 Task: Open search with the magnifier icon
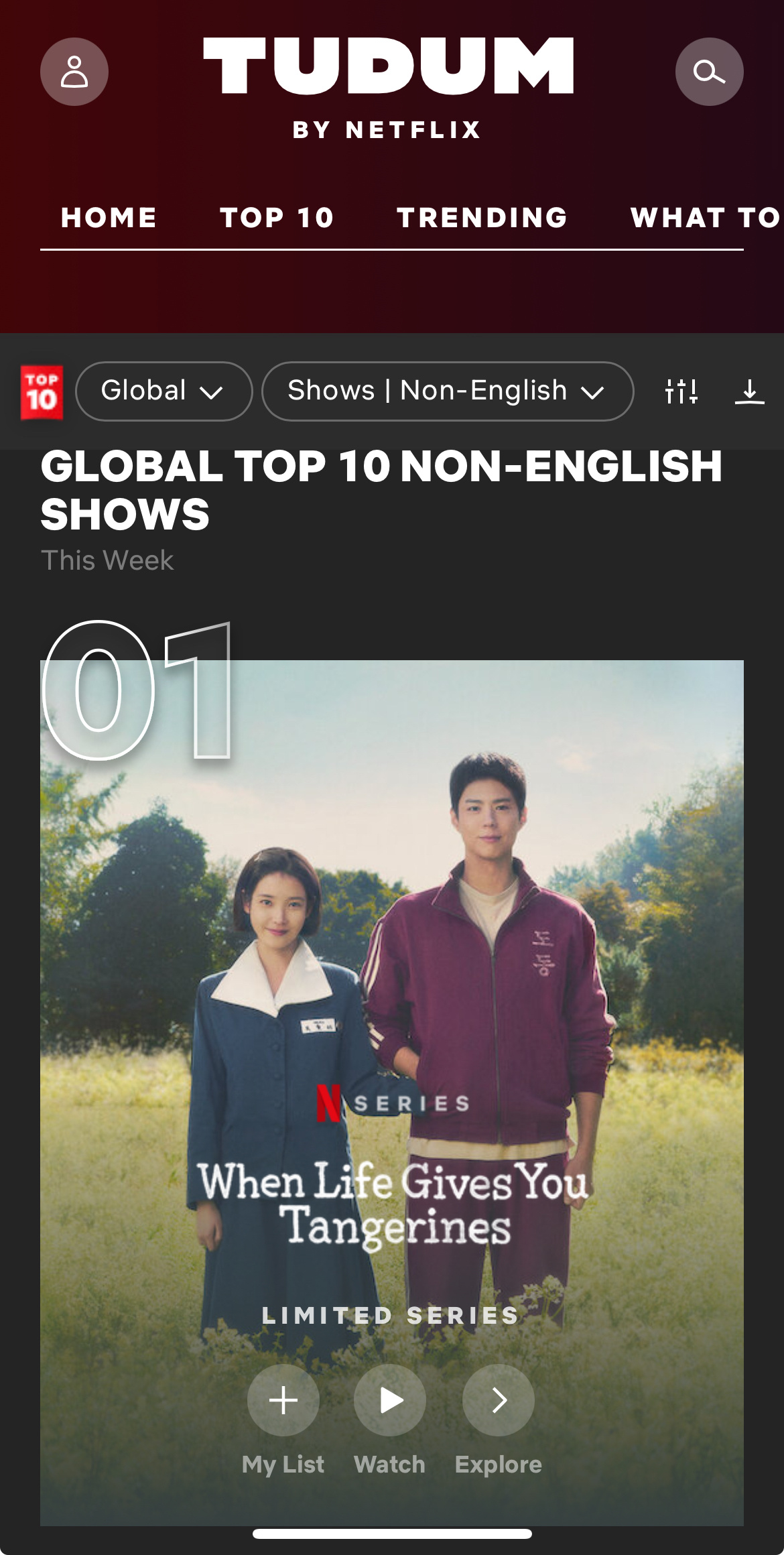[x=709, y=72]
